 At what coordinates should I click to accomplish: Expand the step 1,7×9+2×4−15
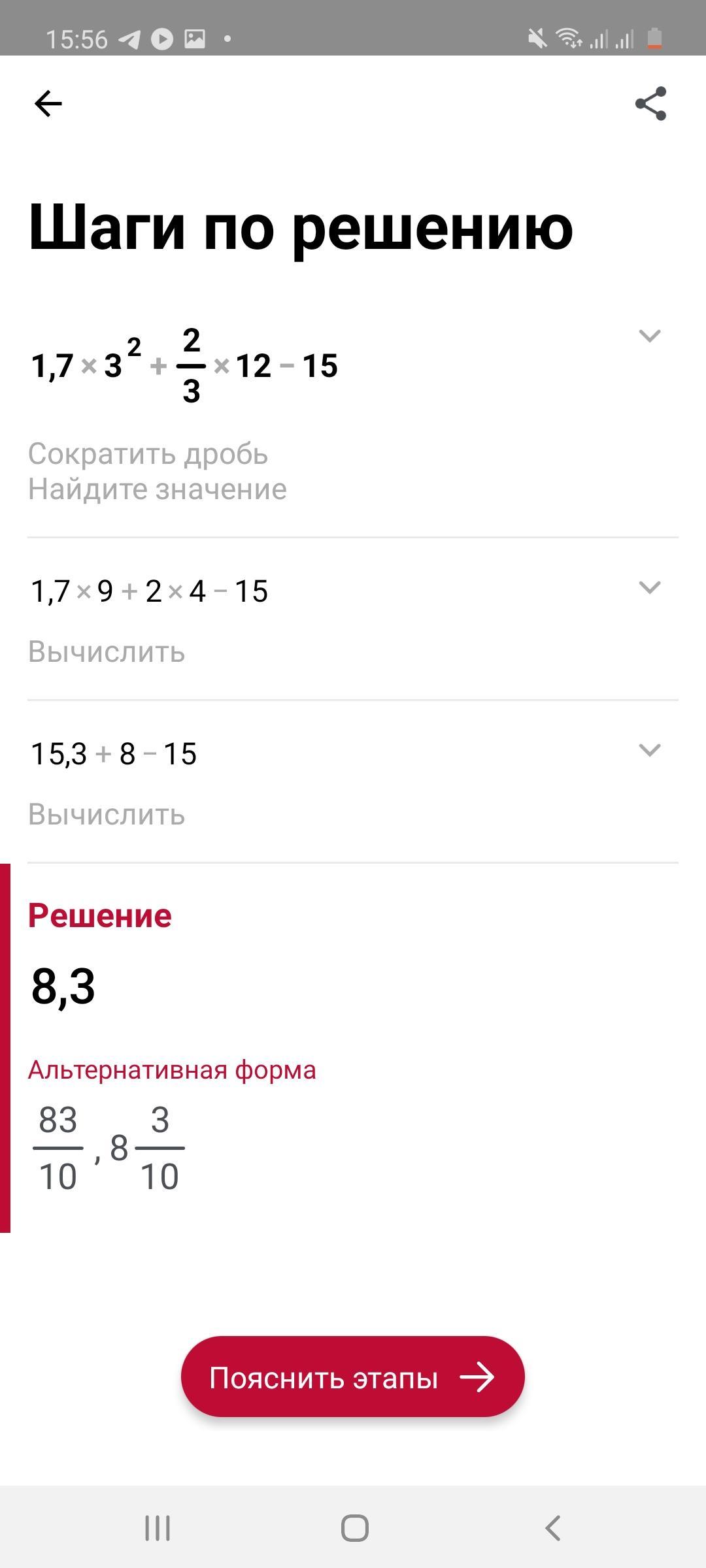pyautogui.click(x=649, y=587)
